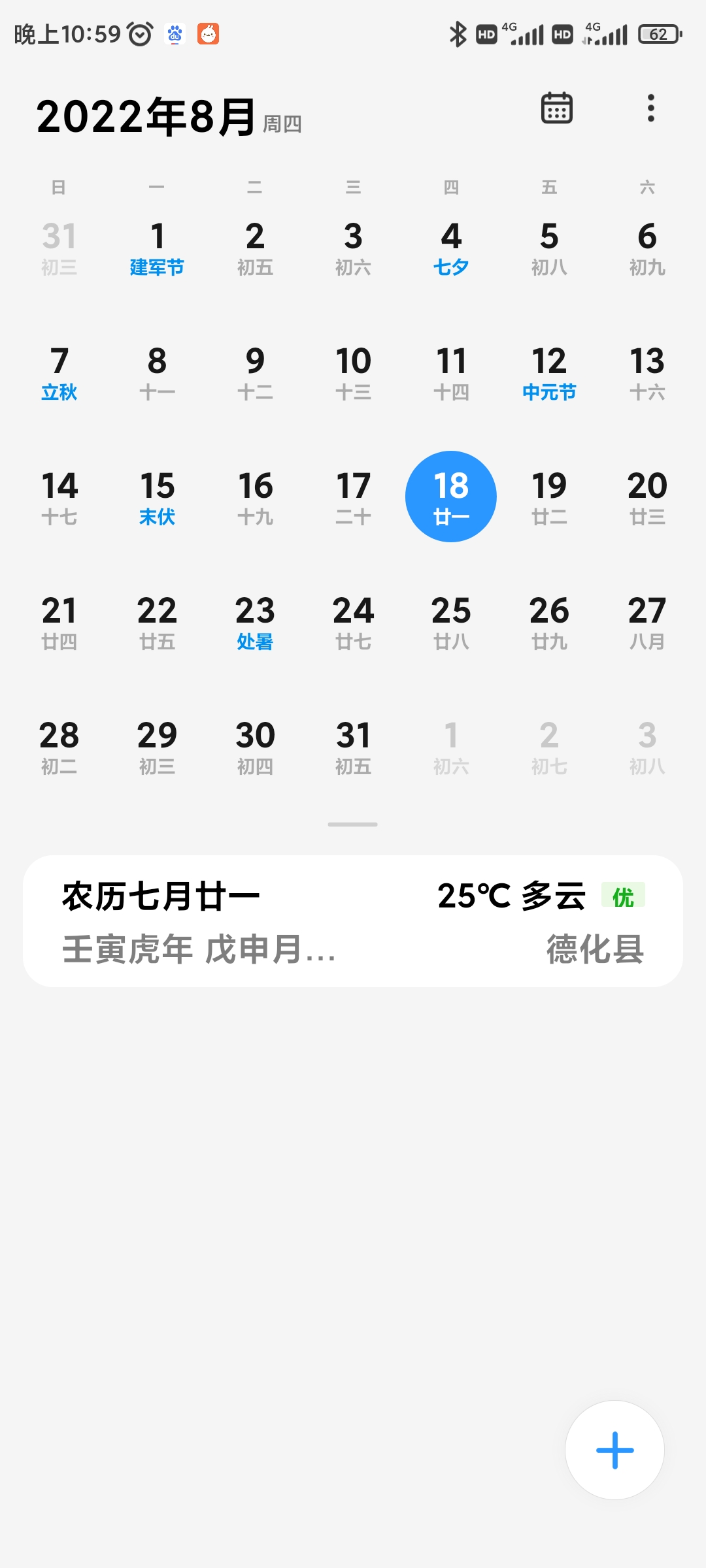Select August 1 建军节
Image resolution: width=706 pixels, height=1568 pixels.
coord(157,248)
